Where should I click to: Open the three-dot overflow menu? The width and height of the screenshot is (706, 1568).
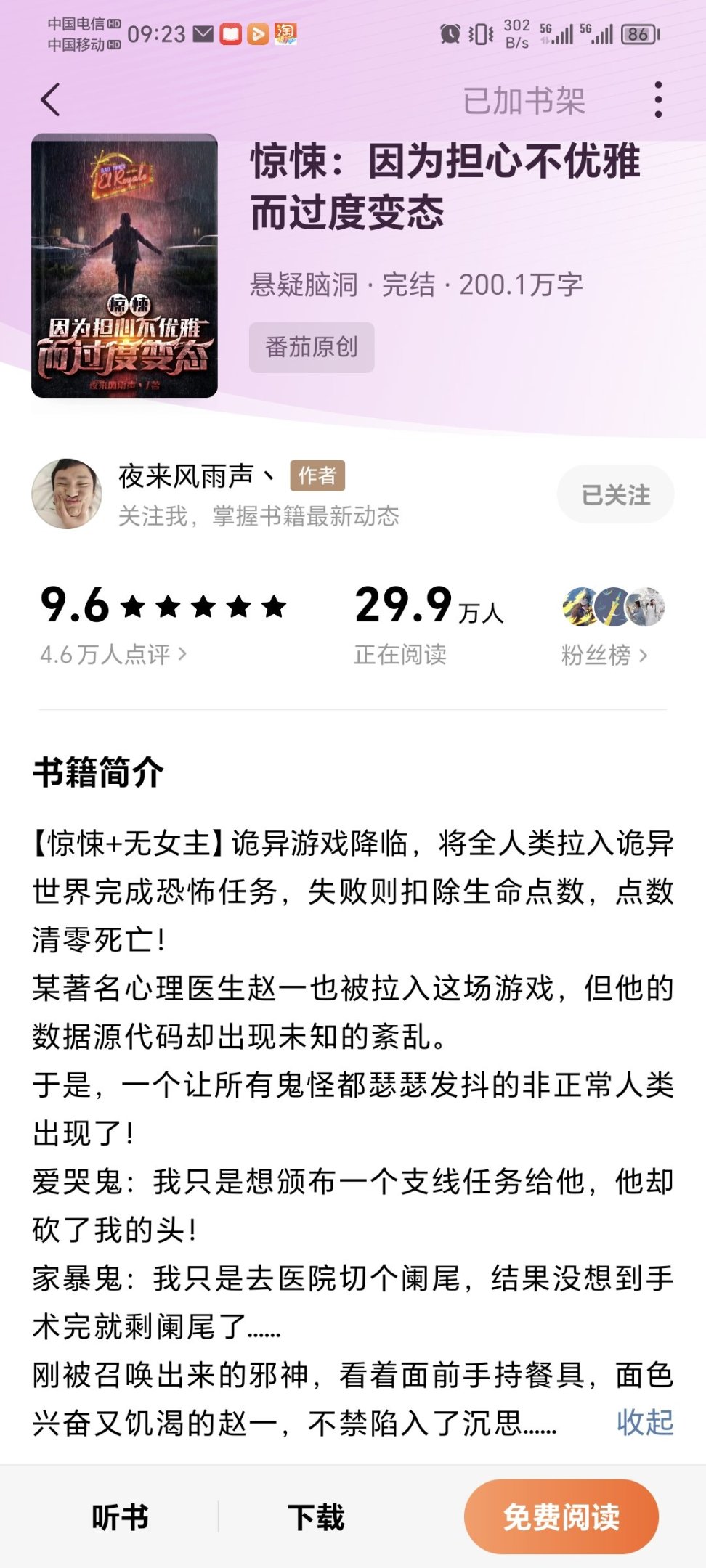(658, 99)
